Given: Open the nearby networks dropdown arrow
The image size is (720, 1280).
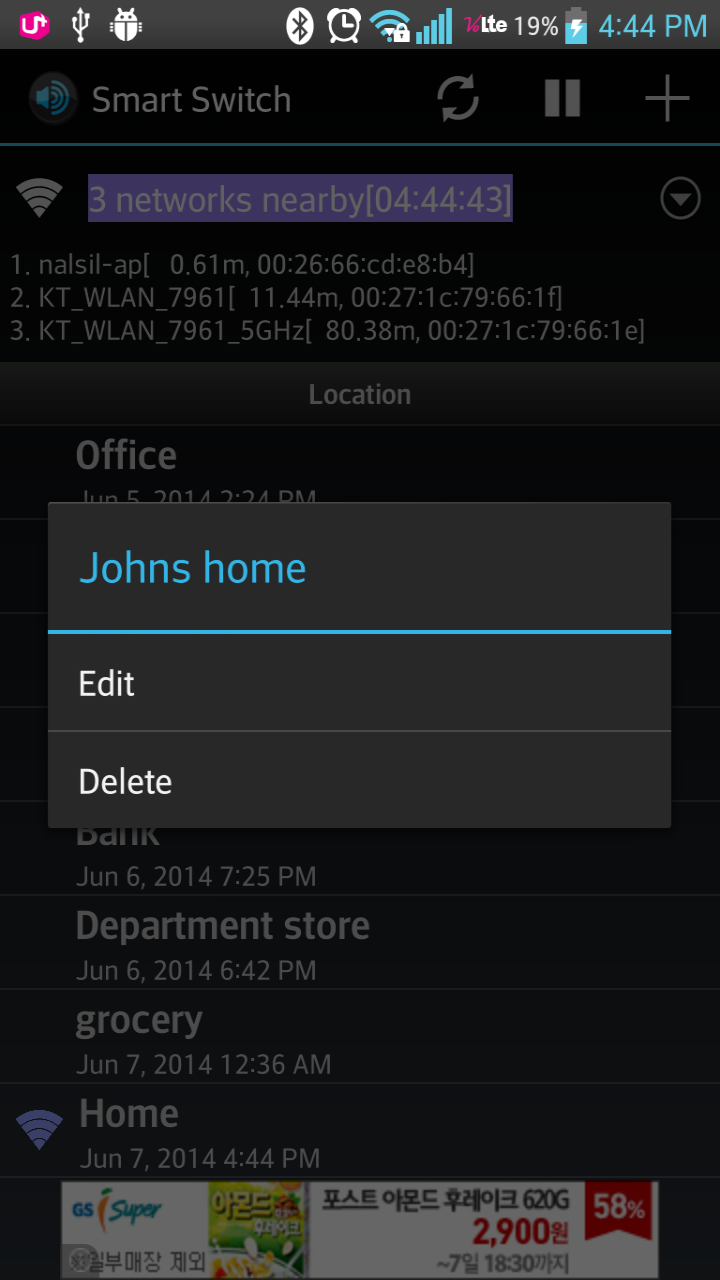Looking at the screenshot, I should tap(680, 199).
